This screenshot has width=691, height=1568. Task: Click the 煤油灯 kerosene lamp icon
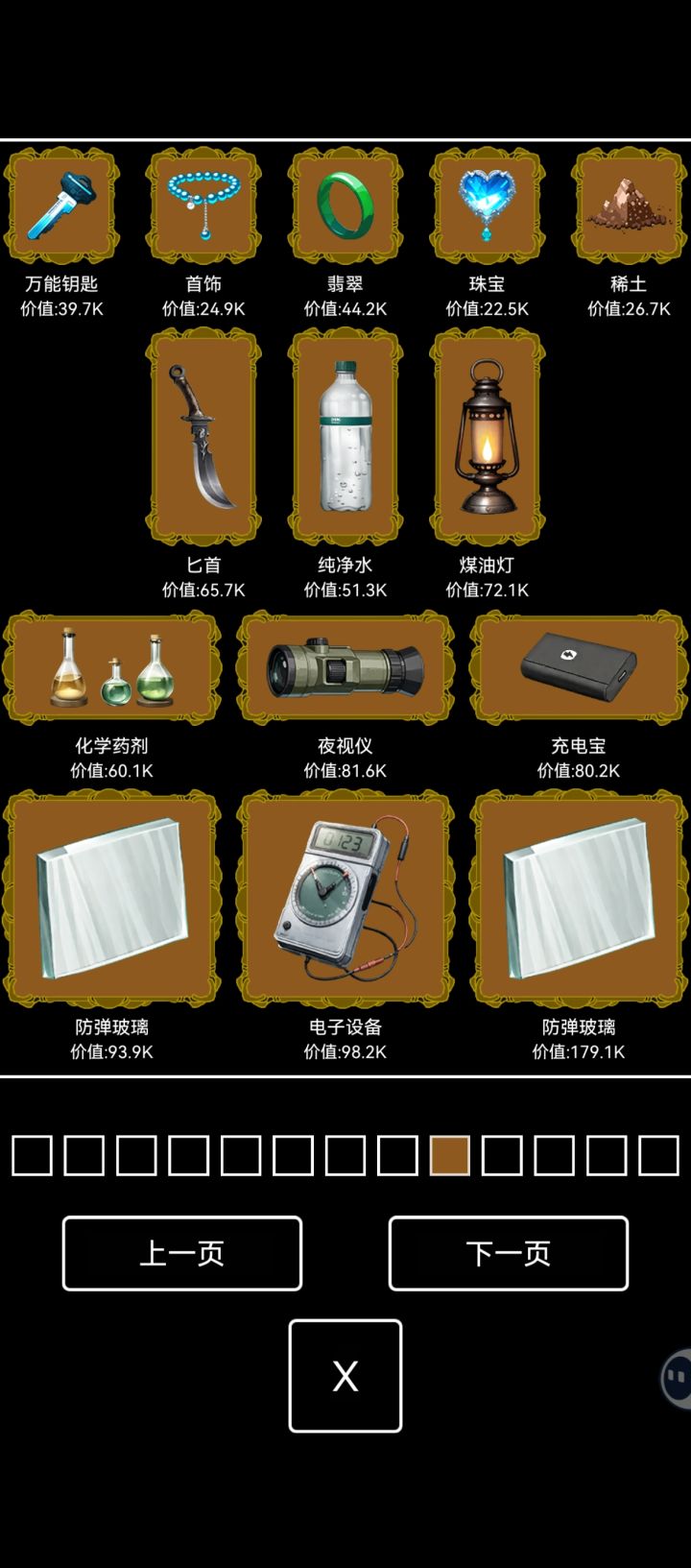488,437
